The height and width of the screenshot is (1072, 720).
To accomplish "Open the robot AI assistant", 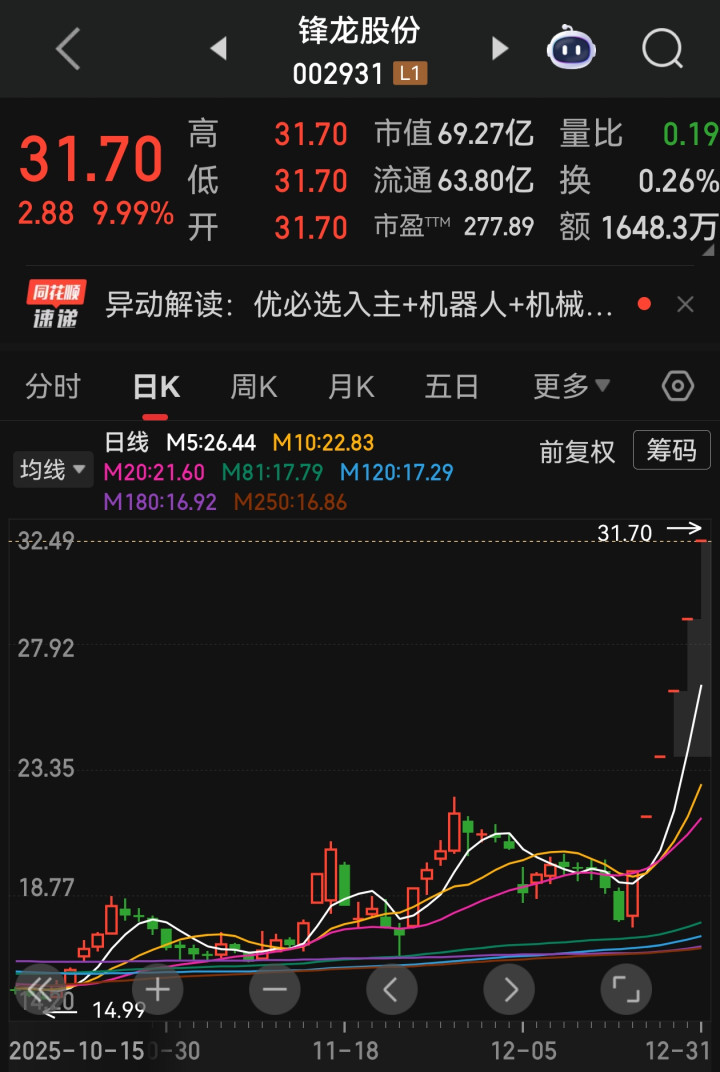I will click(572, 48).
